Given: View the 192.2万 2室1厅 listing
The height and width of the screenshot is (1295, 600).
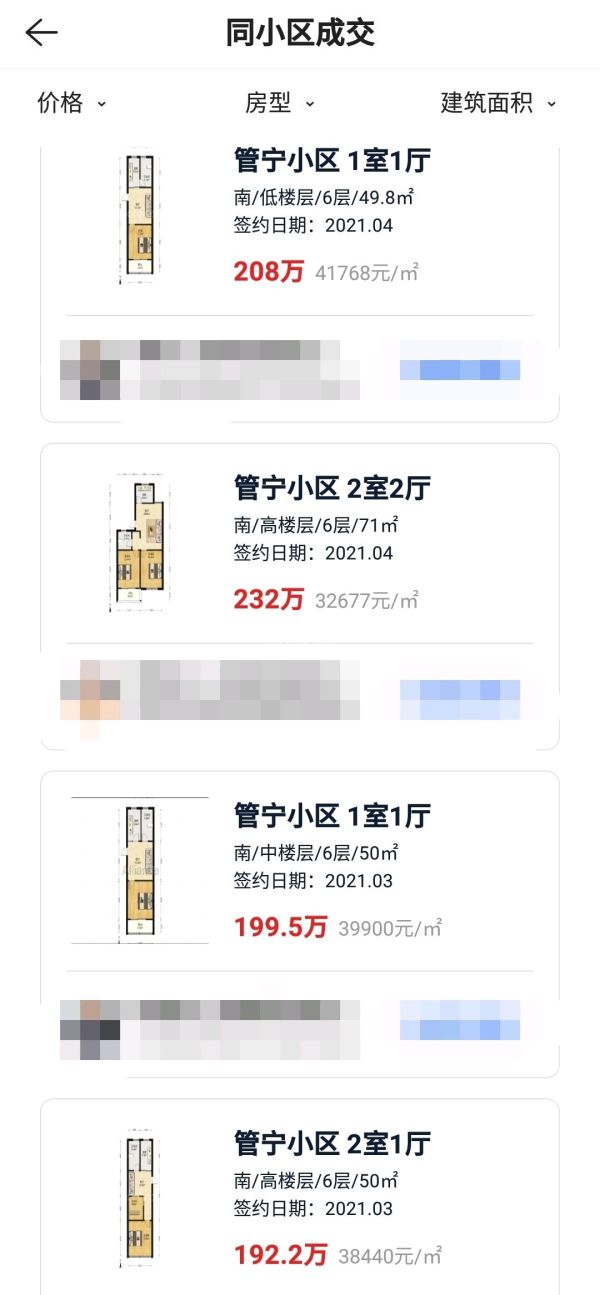Looking at the screenshot, I should pos(332,1198).
